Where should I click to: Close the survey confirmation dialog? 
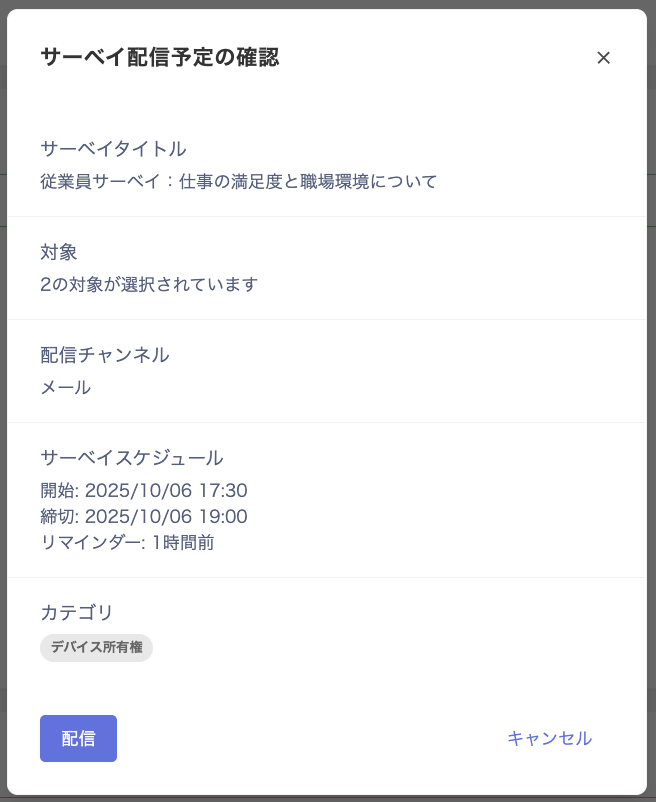603,58
